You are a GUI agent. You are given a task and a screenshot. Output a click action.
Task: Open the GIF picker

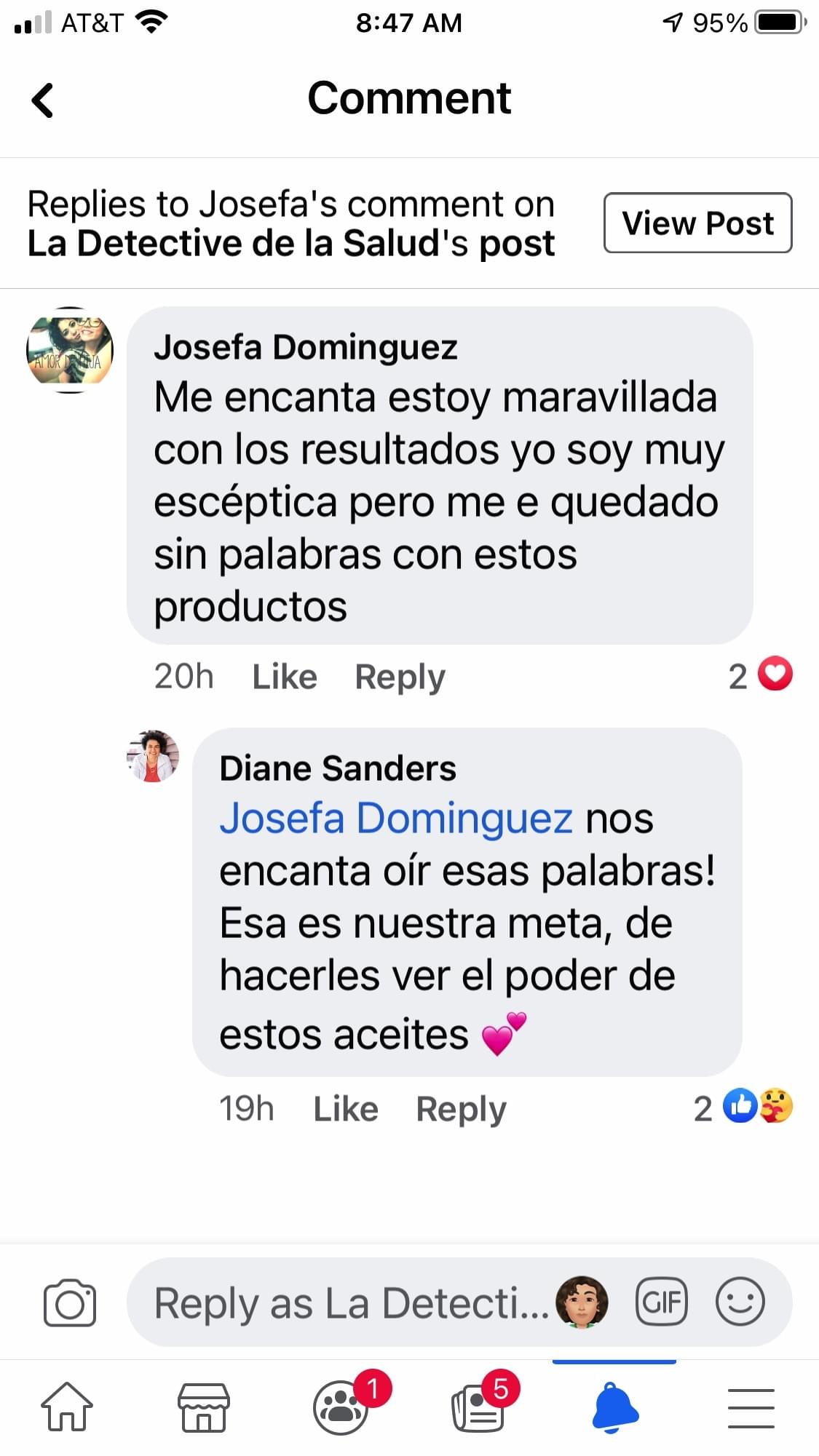661,1302
